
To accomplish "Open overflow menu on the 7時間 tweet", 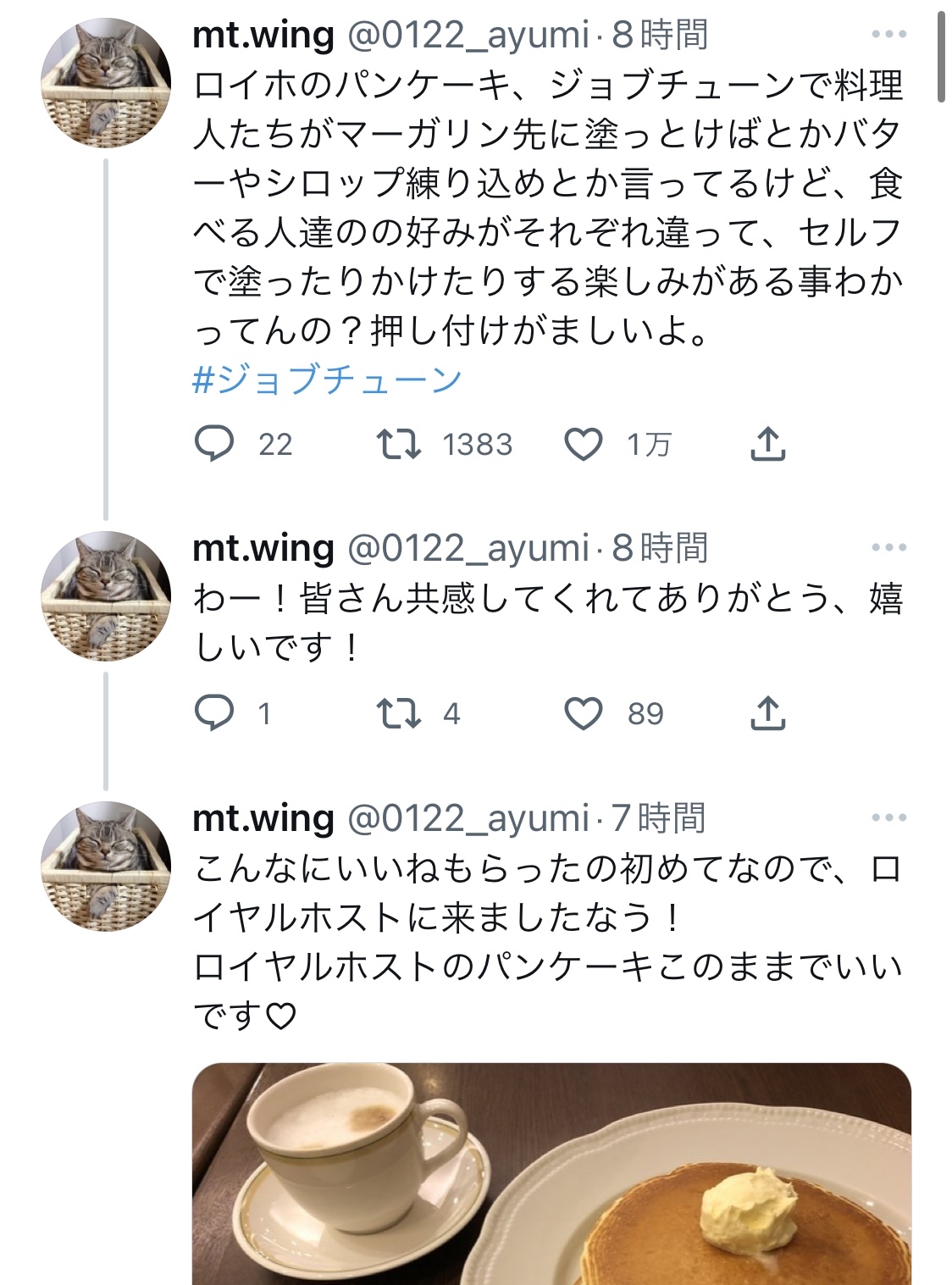I will coord(888,817).
